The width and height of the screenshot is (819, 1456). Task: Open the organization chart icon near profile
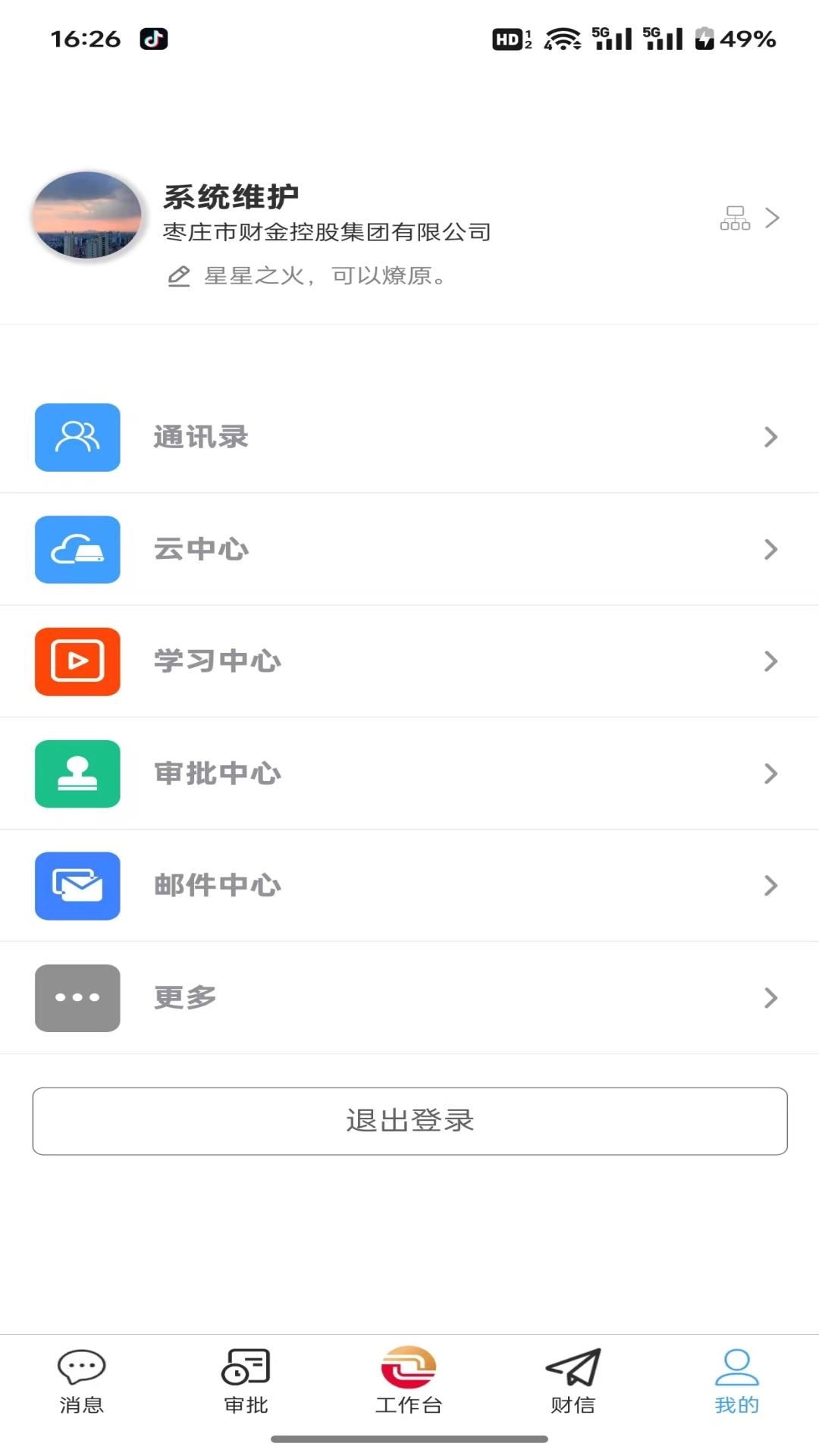click(735, 218)
